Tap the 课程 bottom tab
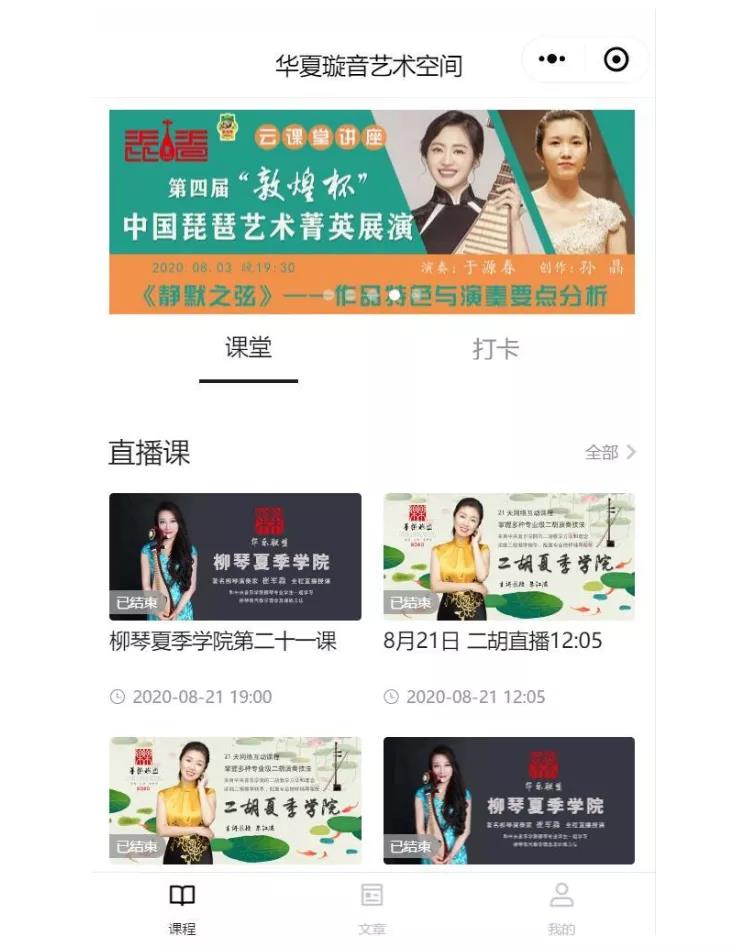Viewport: 732px width, 951px height. (x=182, y=907)
